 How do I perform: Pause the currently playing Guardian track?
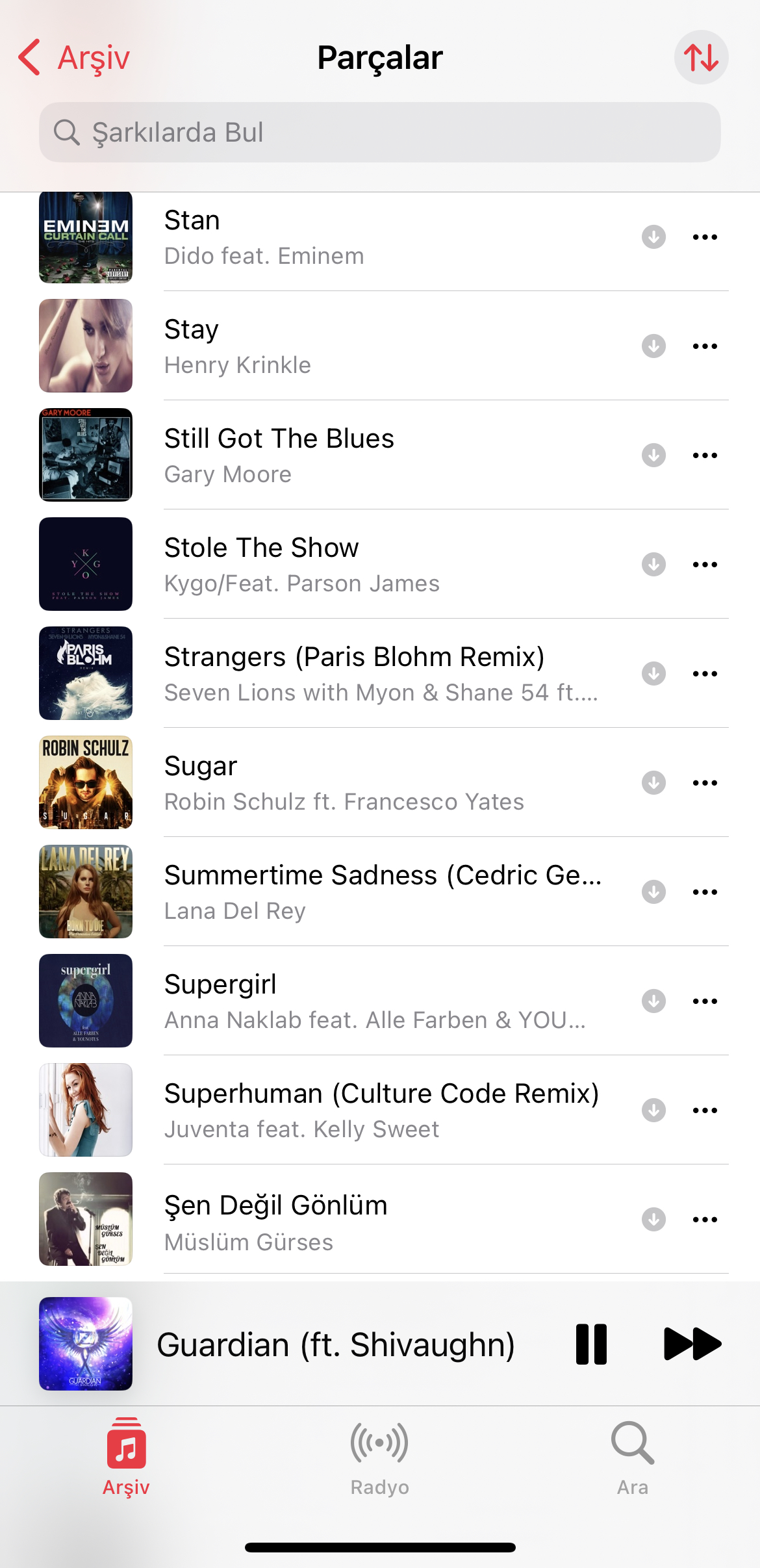[591, 1344]
